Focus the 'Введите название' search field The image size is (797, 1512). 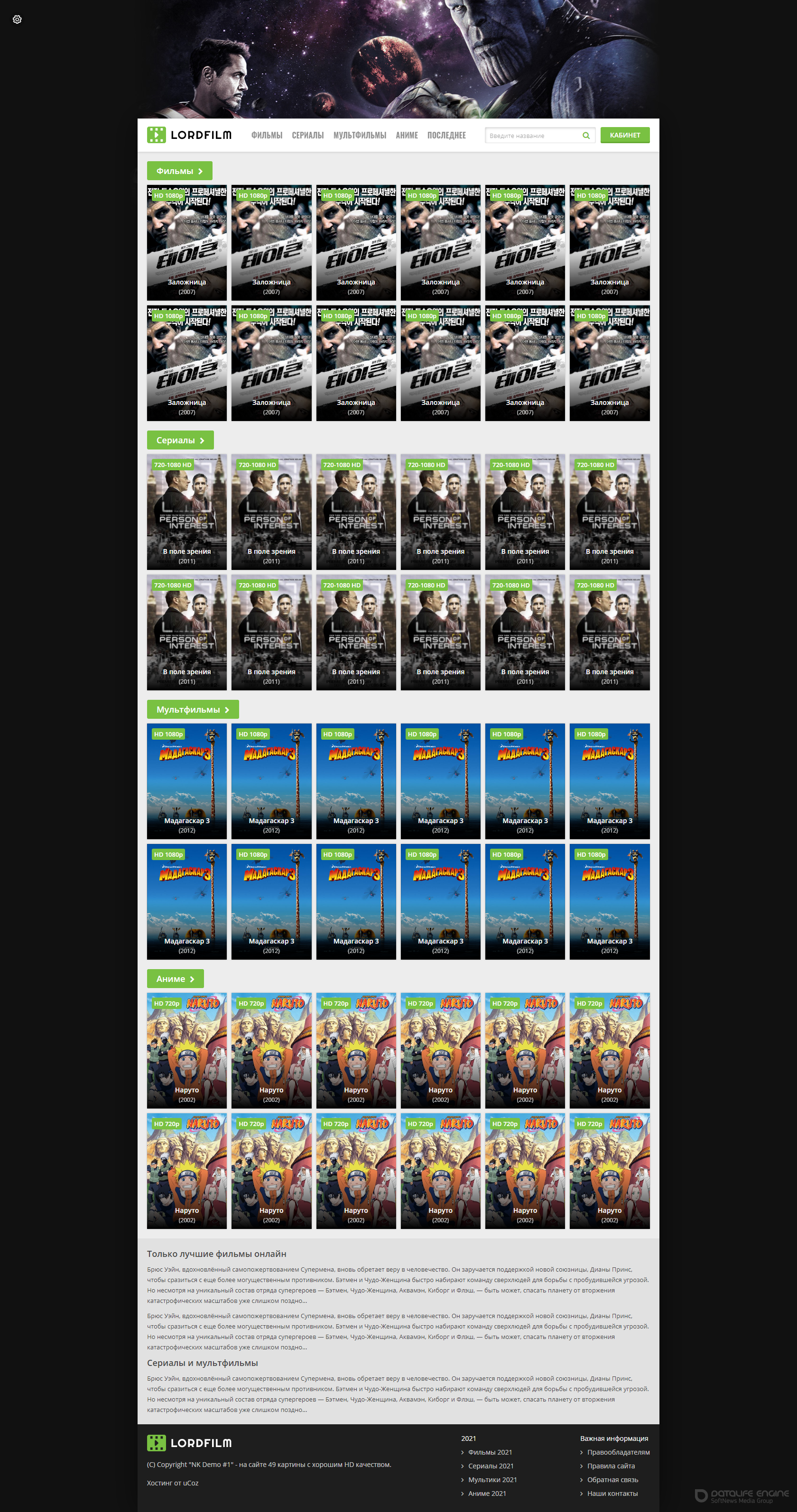(533, 136)
